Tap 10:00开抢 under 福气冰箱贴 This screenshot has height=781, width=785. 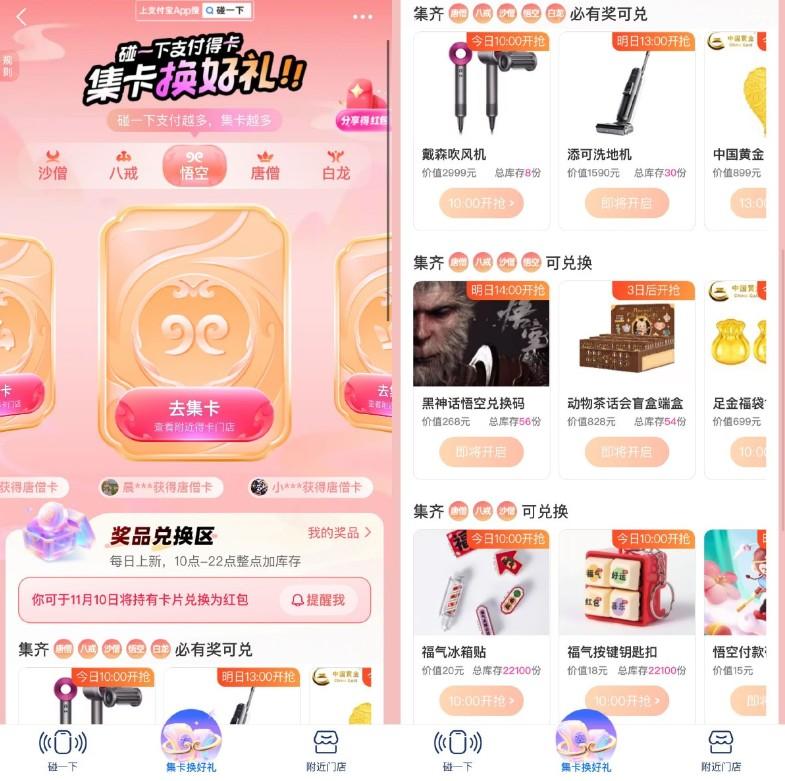(481, 700)
